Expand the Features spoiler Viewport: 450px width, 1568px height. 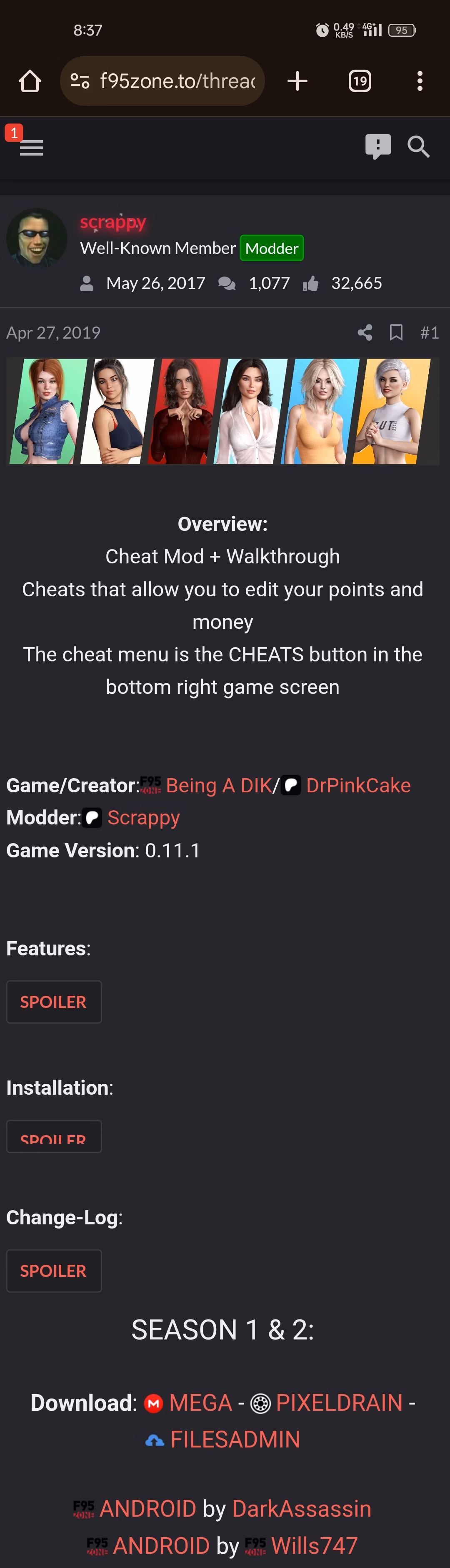click(x=53, y=1001)
